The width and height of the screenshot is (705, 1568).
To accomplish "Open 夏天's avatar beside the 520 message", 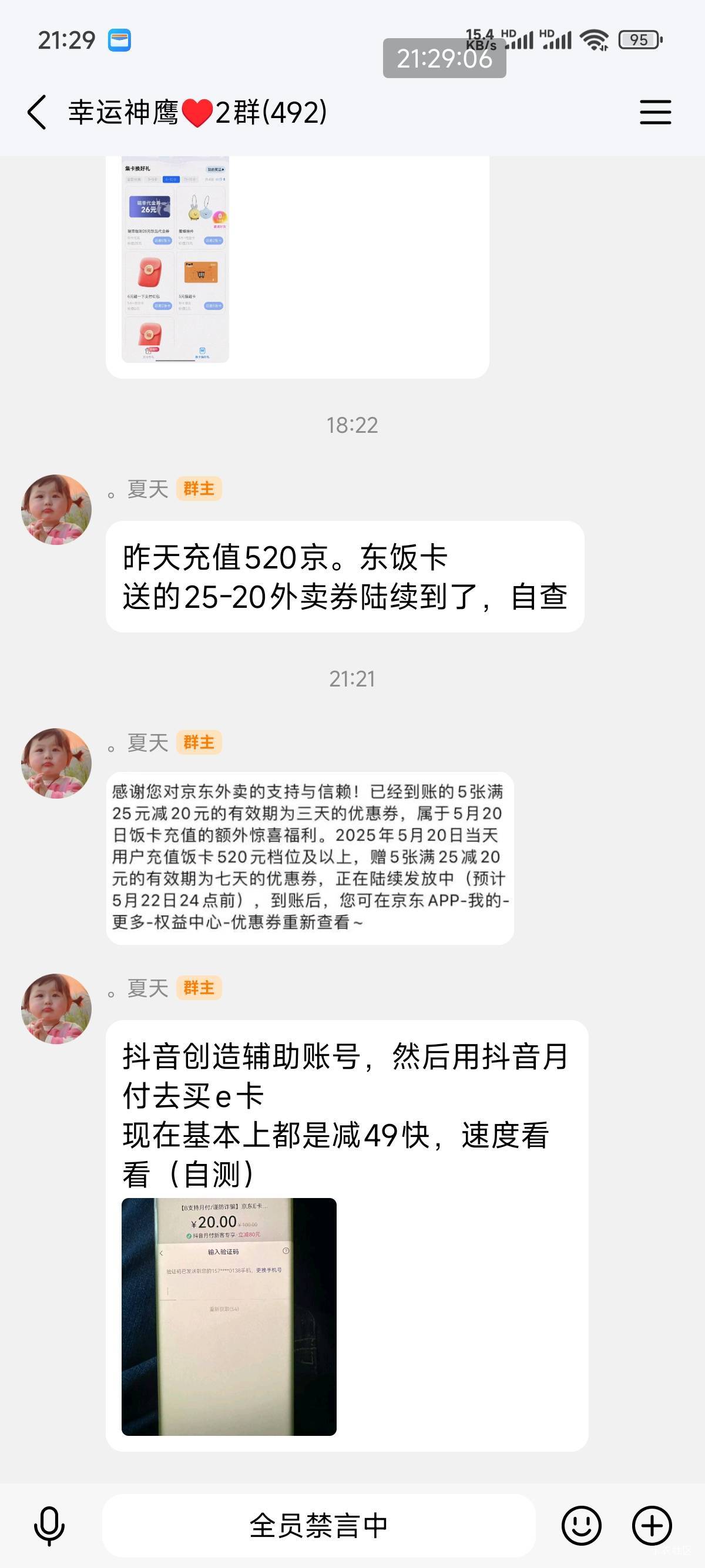I will [56, 510].
